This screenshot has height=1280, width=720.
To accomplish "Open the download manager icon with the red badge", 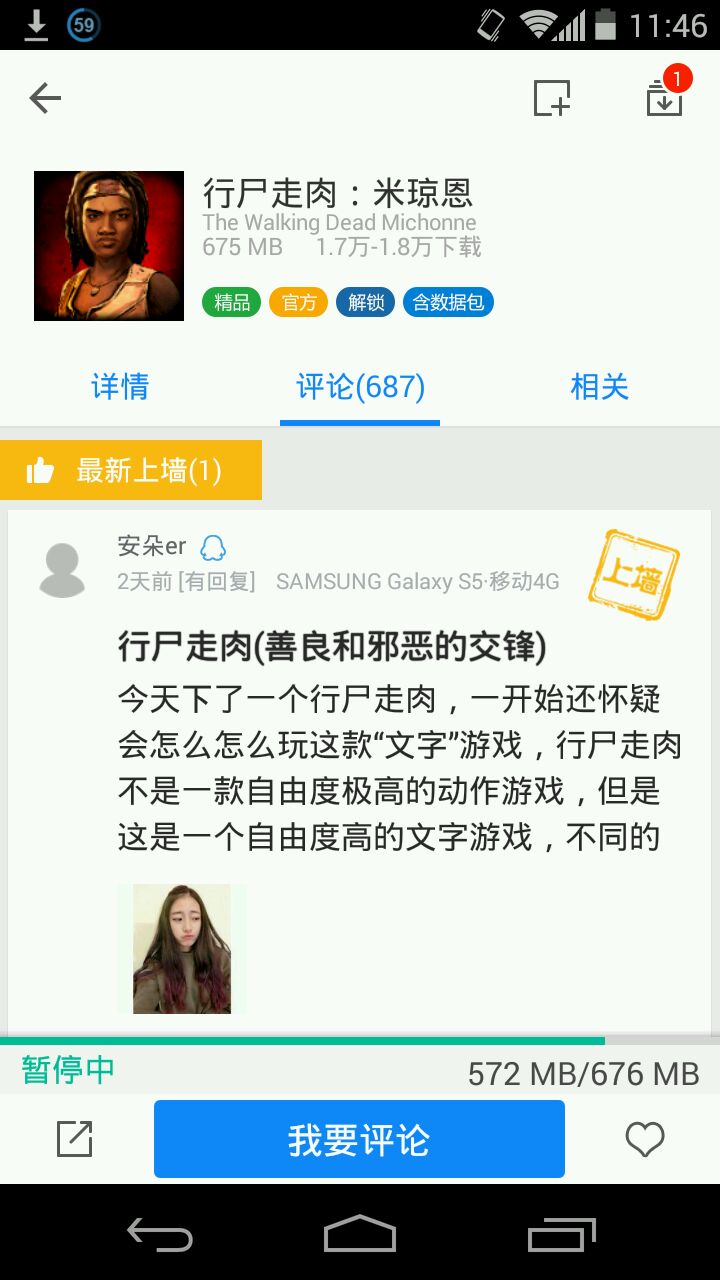I will click(x=665, y=94).
